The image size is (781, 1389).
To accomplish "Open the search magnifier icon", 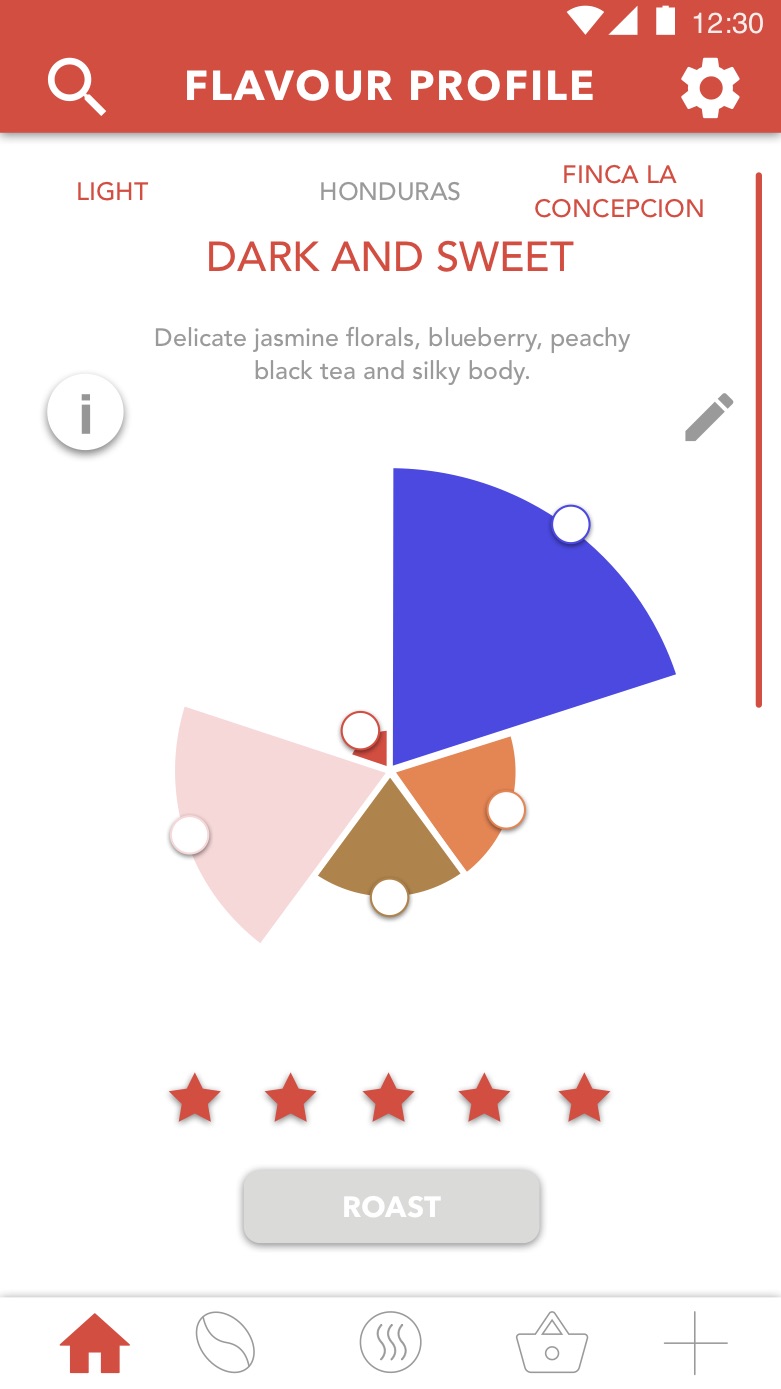I will [x=76, y=86].
